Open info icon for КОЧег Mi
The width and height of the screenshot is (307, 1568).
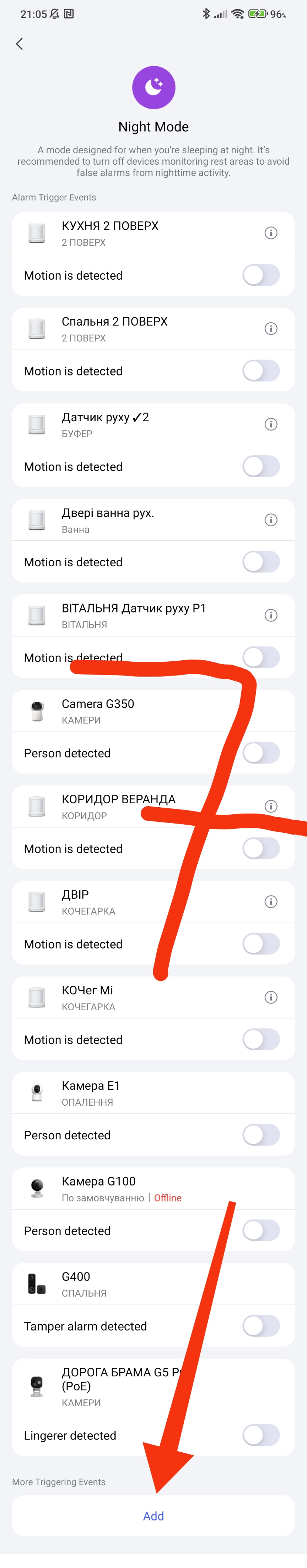point(271,997)
